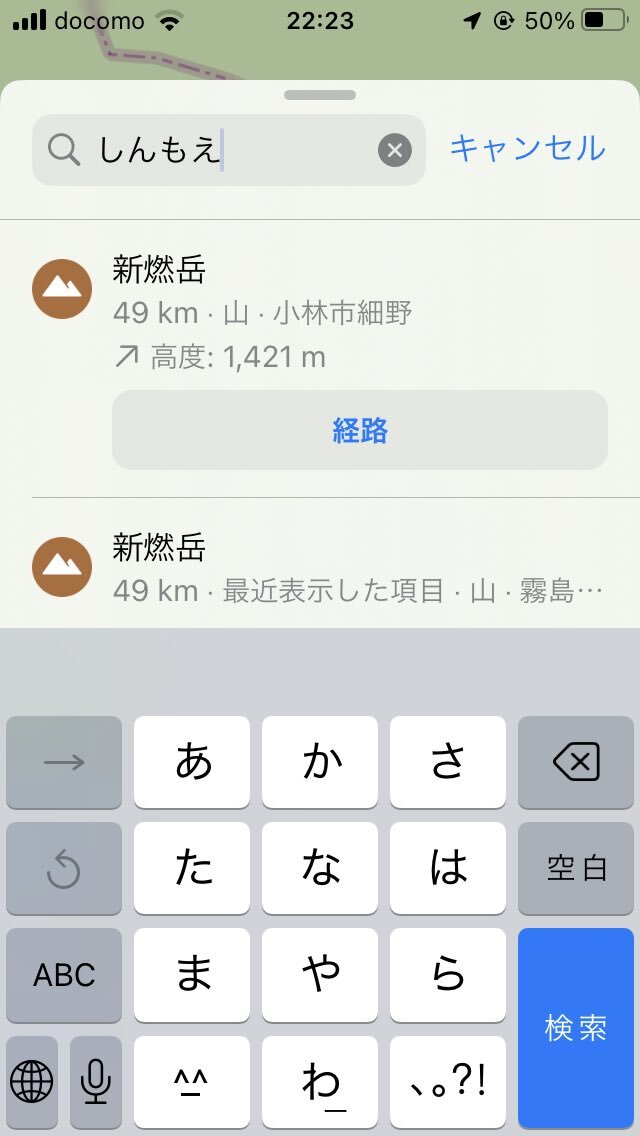Change keyboard language with the globe key

[x=31, y=1081]
